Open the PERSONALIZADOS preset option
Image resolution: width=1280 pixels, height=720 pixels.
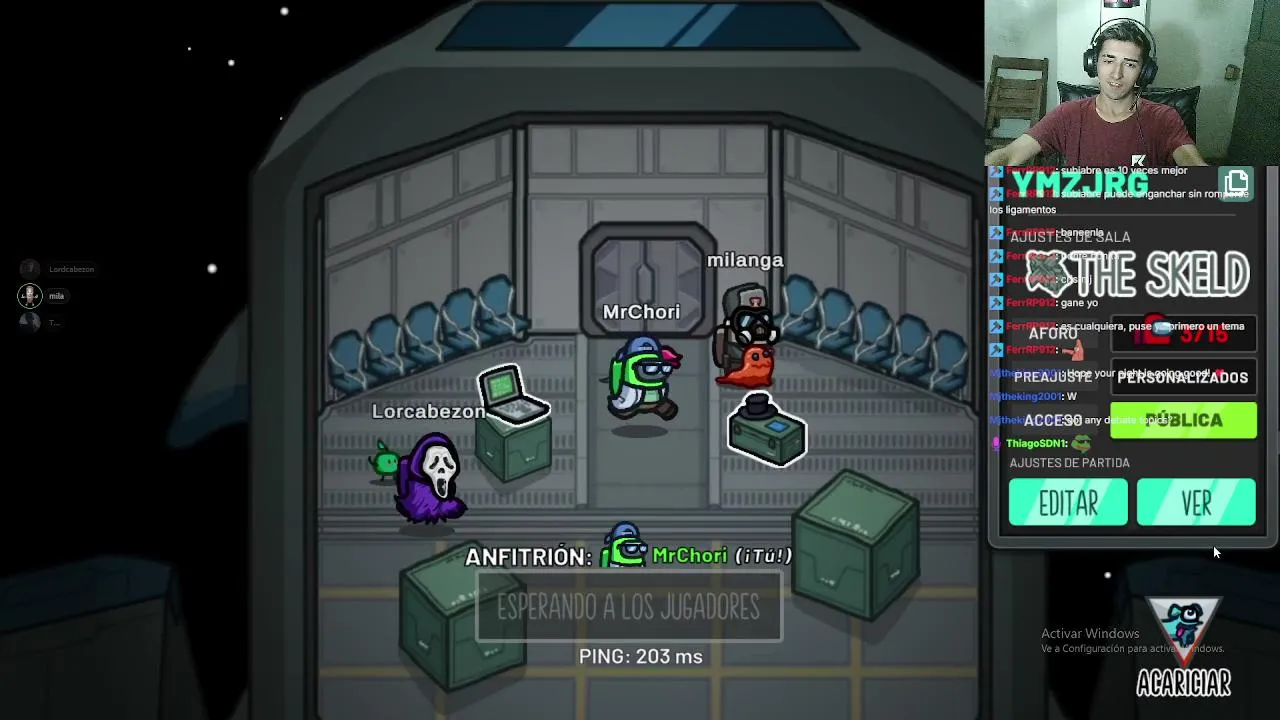pos(1183,378)
